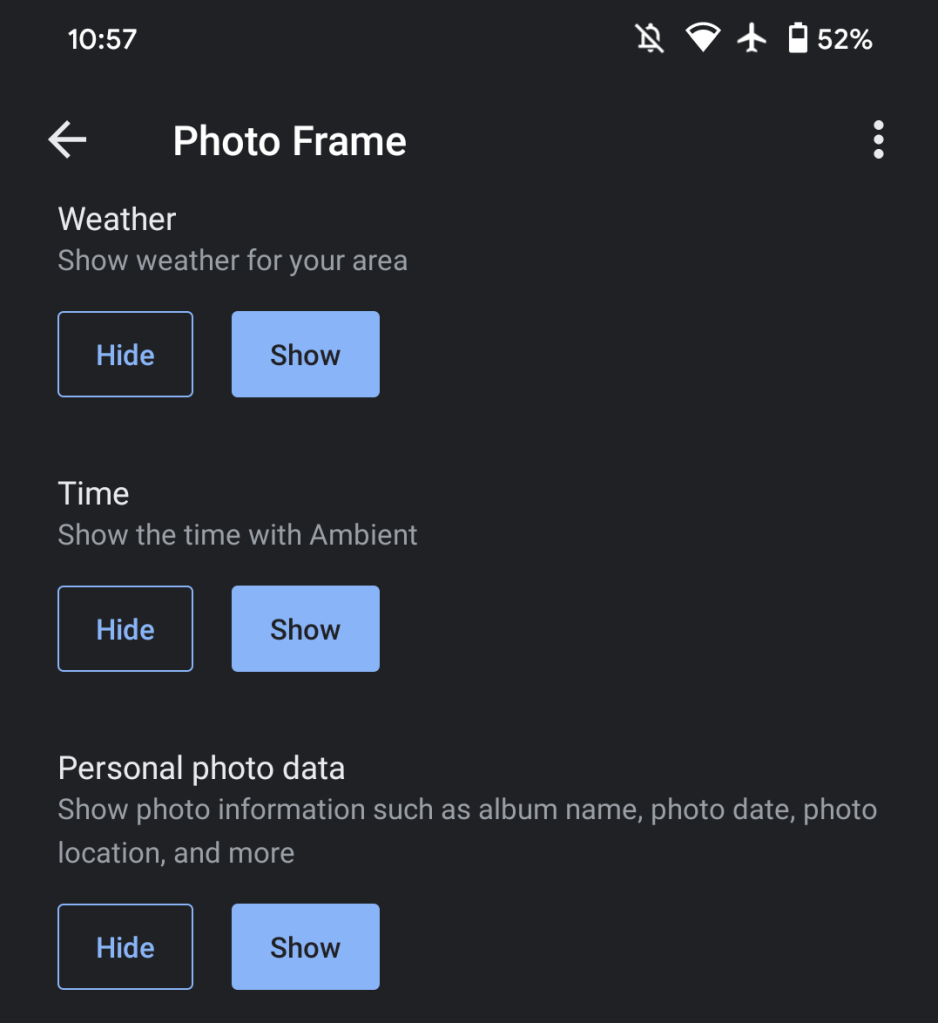The height and width of the screenshot is (1023, 938).
Task: Hide personal photo data
Action: [x=125, y=947]
